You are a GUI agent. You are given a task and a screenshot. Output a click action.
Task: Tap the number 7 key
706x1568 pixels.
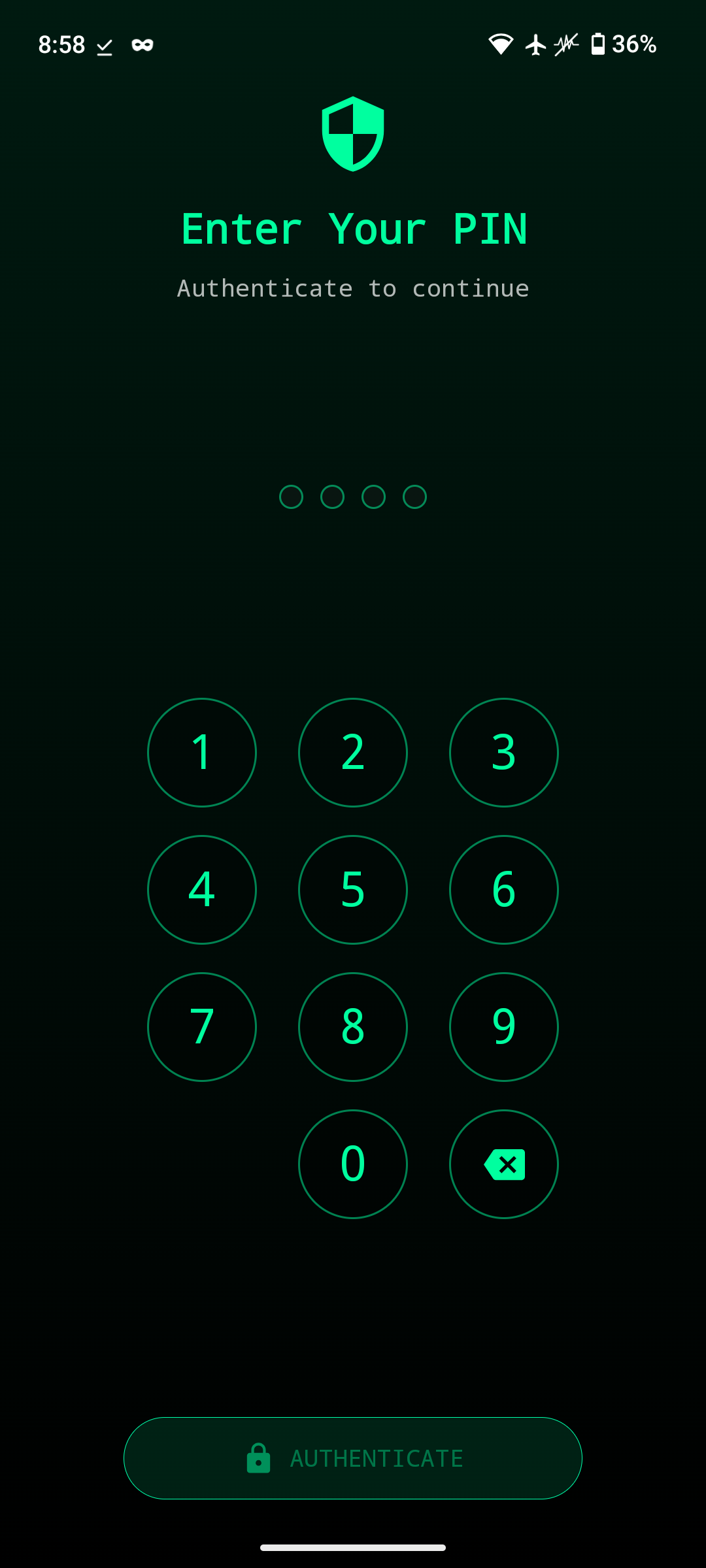click(202, 1027)
